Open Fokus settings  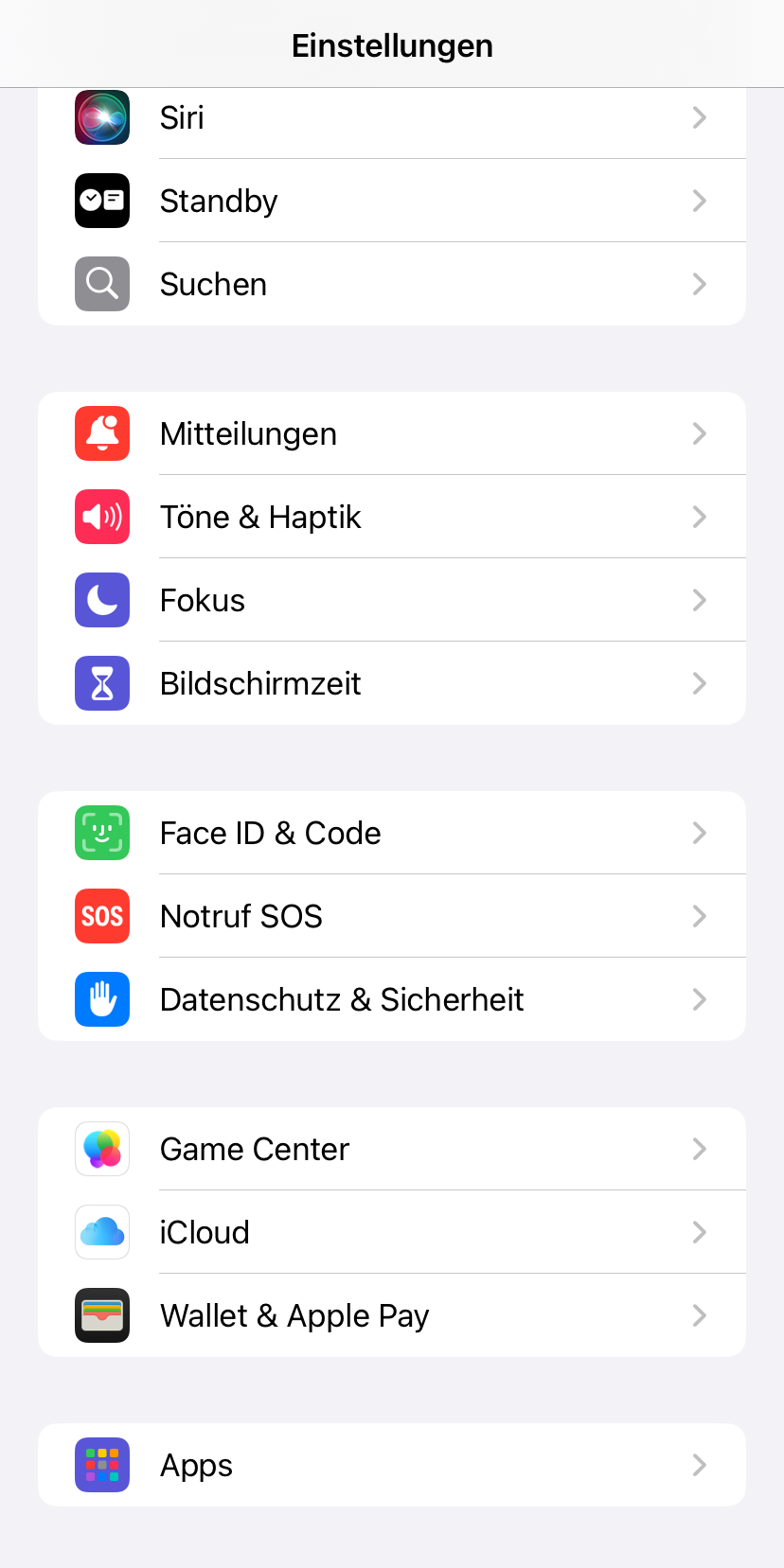pos(391,600)
